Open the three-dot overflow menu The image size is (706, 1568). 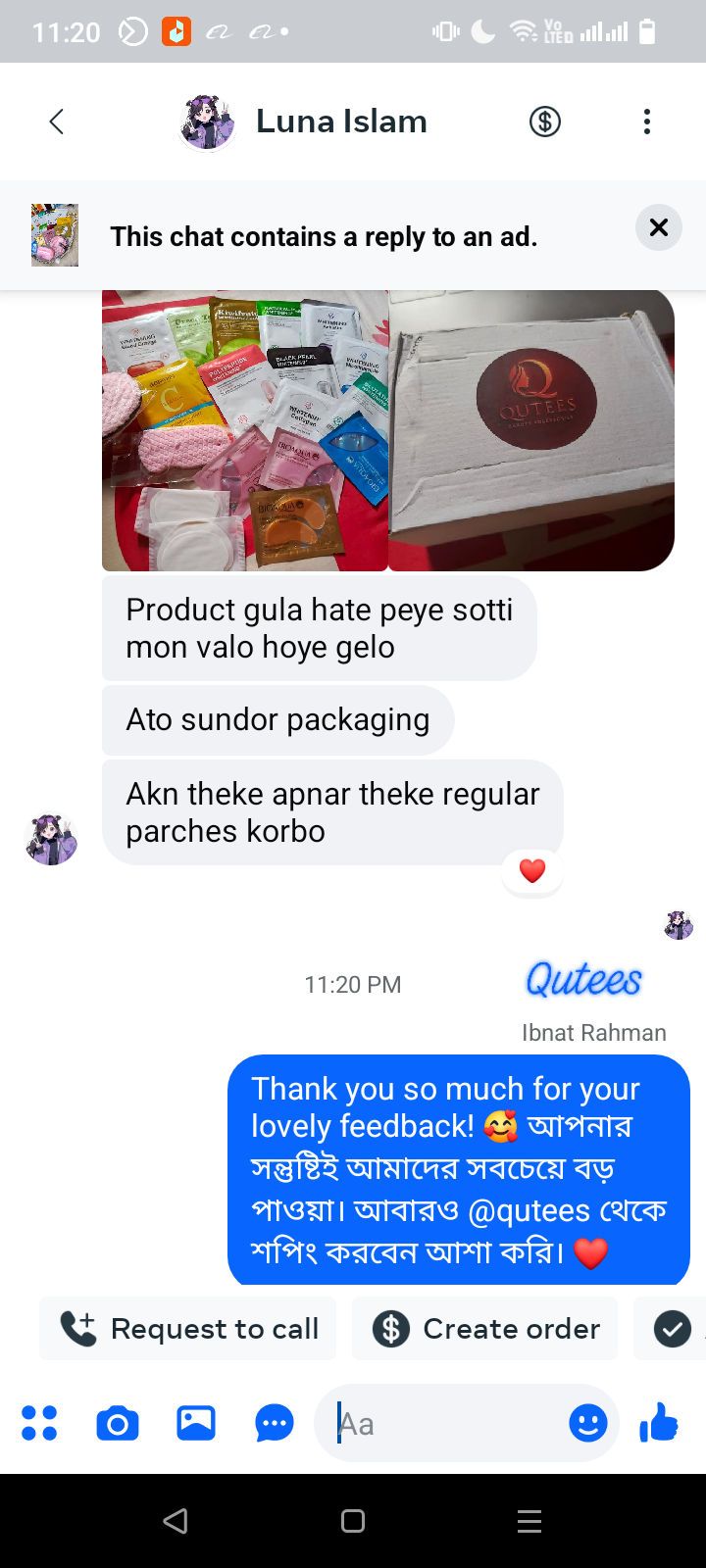point(646,122)
